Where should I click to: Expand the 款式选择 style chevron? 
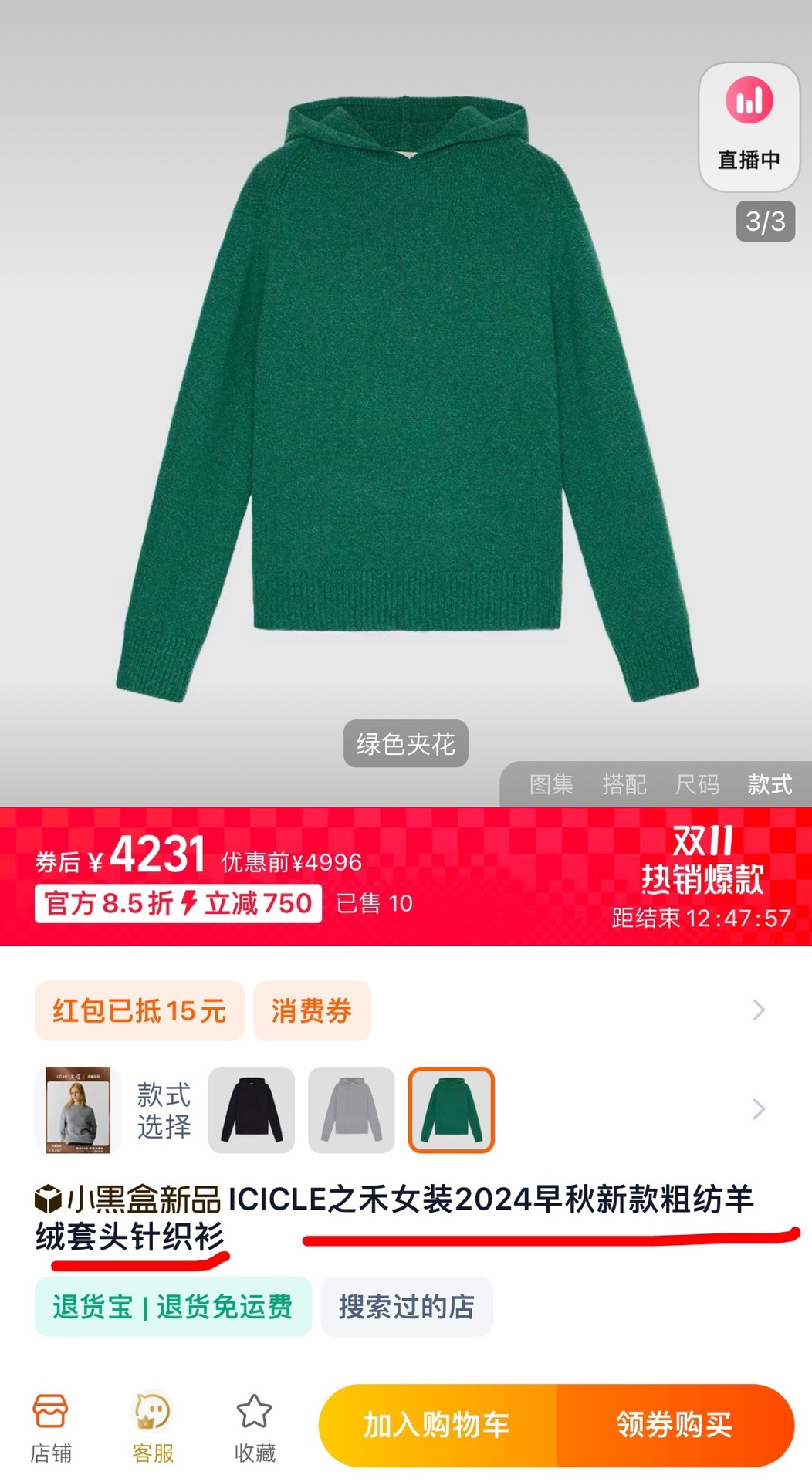click(x=759, y=1110)
